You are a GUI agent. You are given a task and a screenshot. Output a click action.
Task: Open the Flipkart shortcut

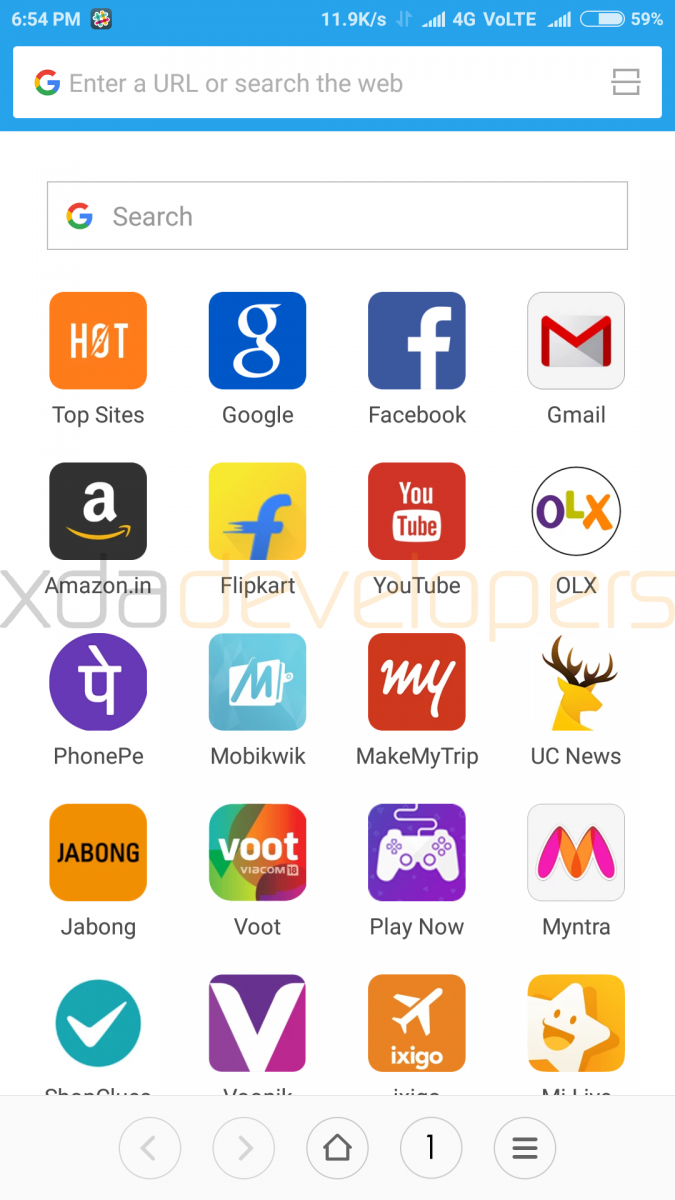coord(257,511)
